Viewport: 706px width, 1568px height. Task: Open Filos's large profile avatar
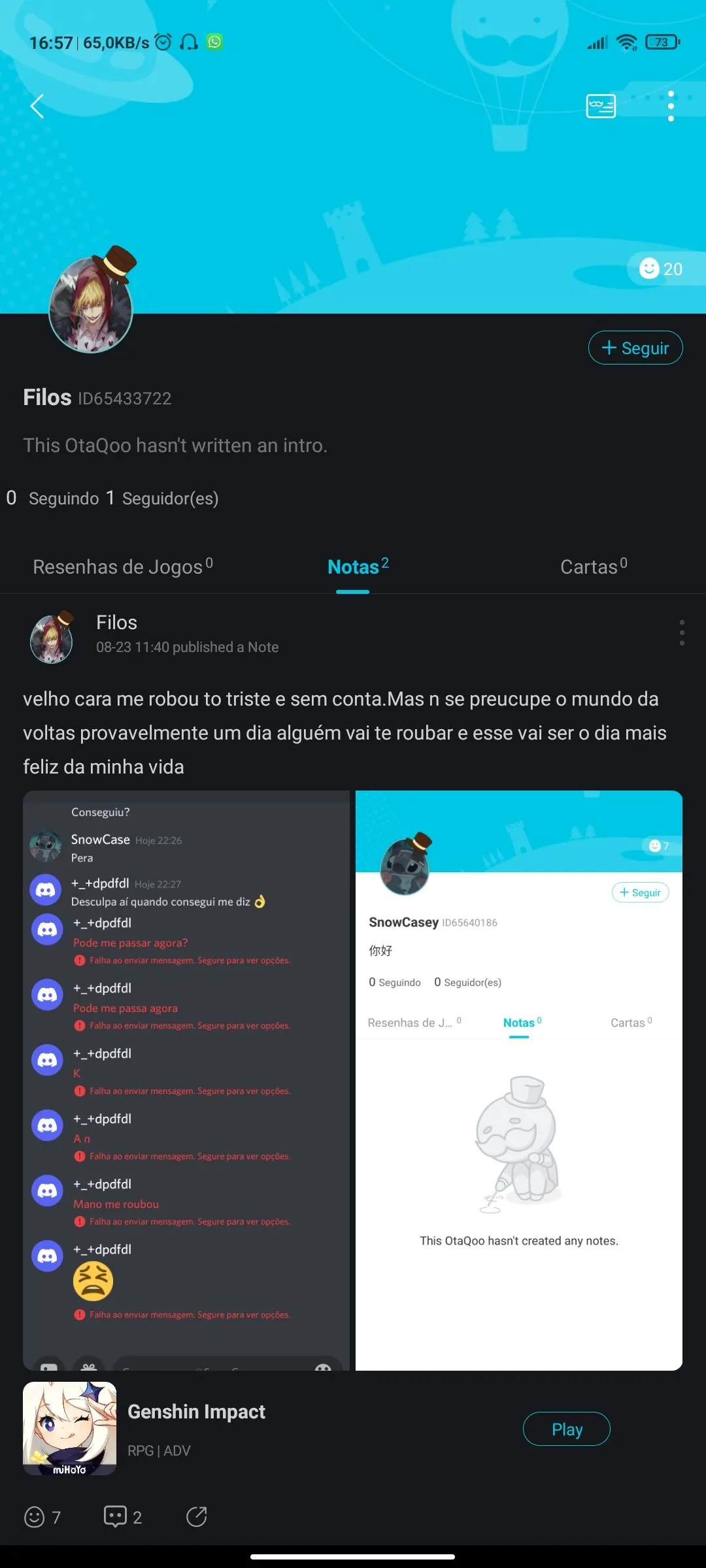click(91, 304)
